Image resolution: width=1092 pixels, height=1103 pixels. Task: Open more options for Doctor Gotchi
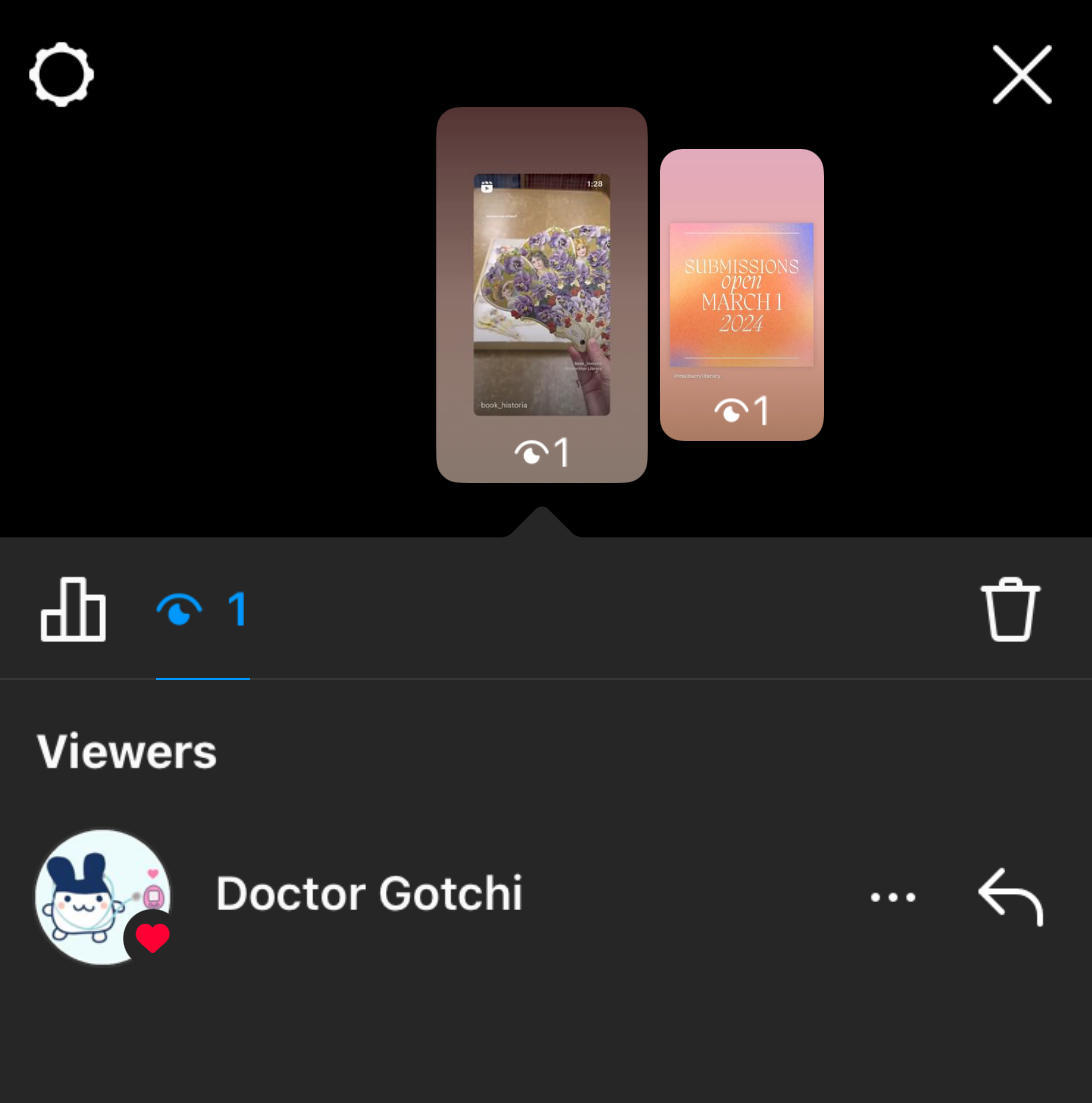pyautogui.click(x=893, y=897)
